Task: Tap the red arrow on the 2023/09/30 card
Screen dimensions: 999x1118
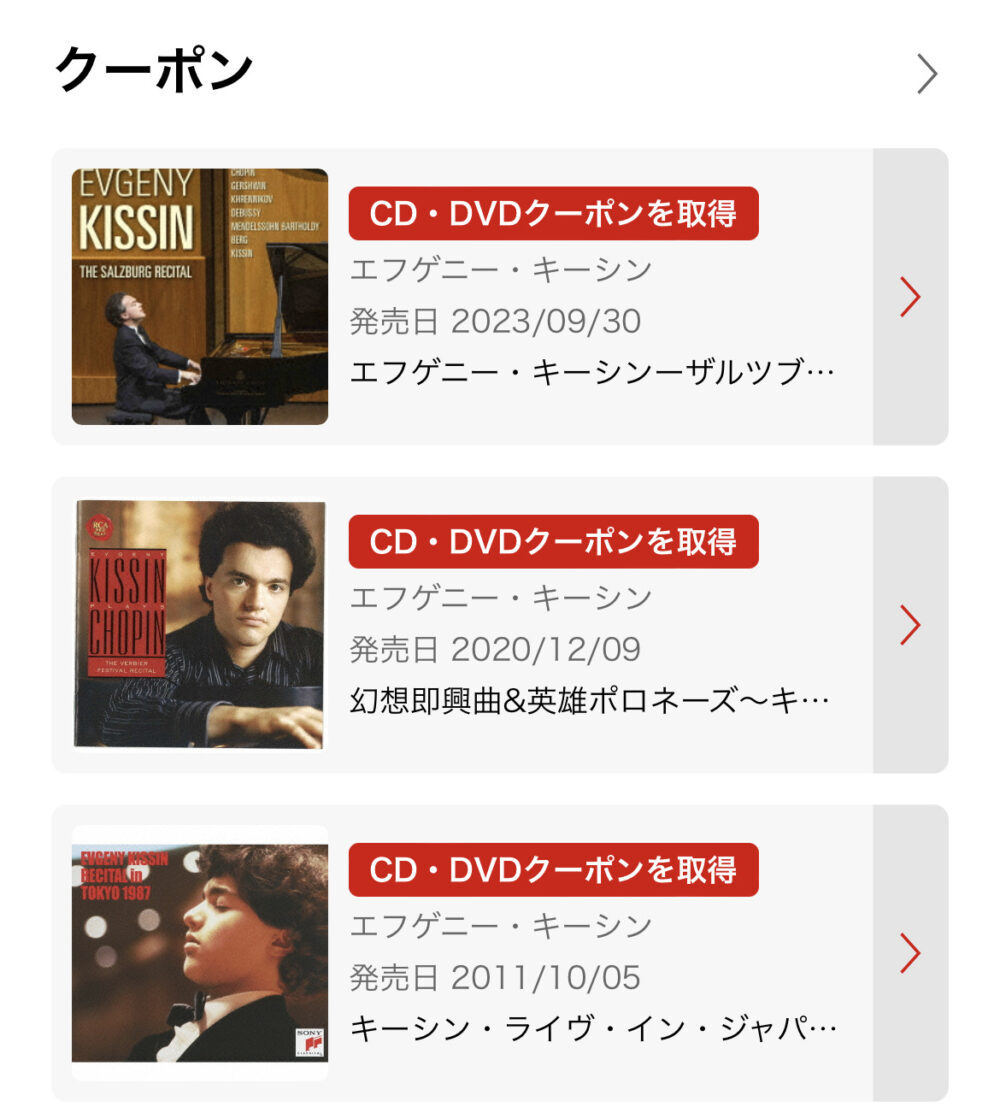Action: [910, 297]
